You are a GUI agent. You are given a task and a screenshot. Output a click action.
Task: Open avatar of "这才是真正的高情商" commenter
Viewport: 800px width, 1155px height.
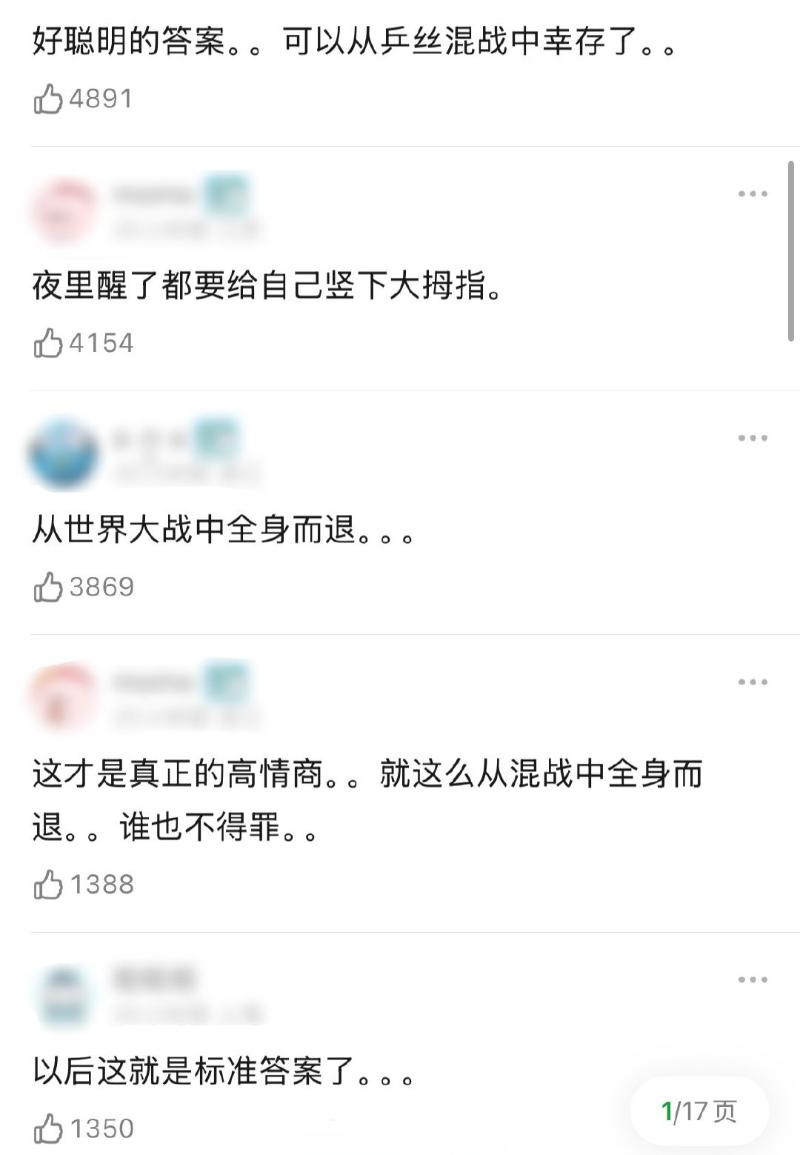pos(64,698)
